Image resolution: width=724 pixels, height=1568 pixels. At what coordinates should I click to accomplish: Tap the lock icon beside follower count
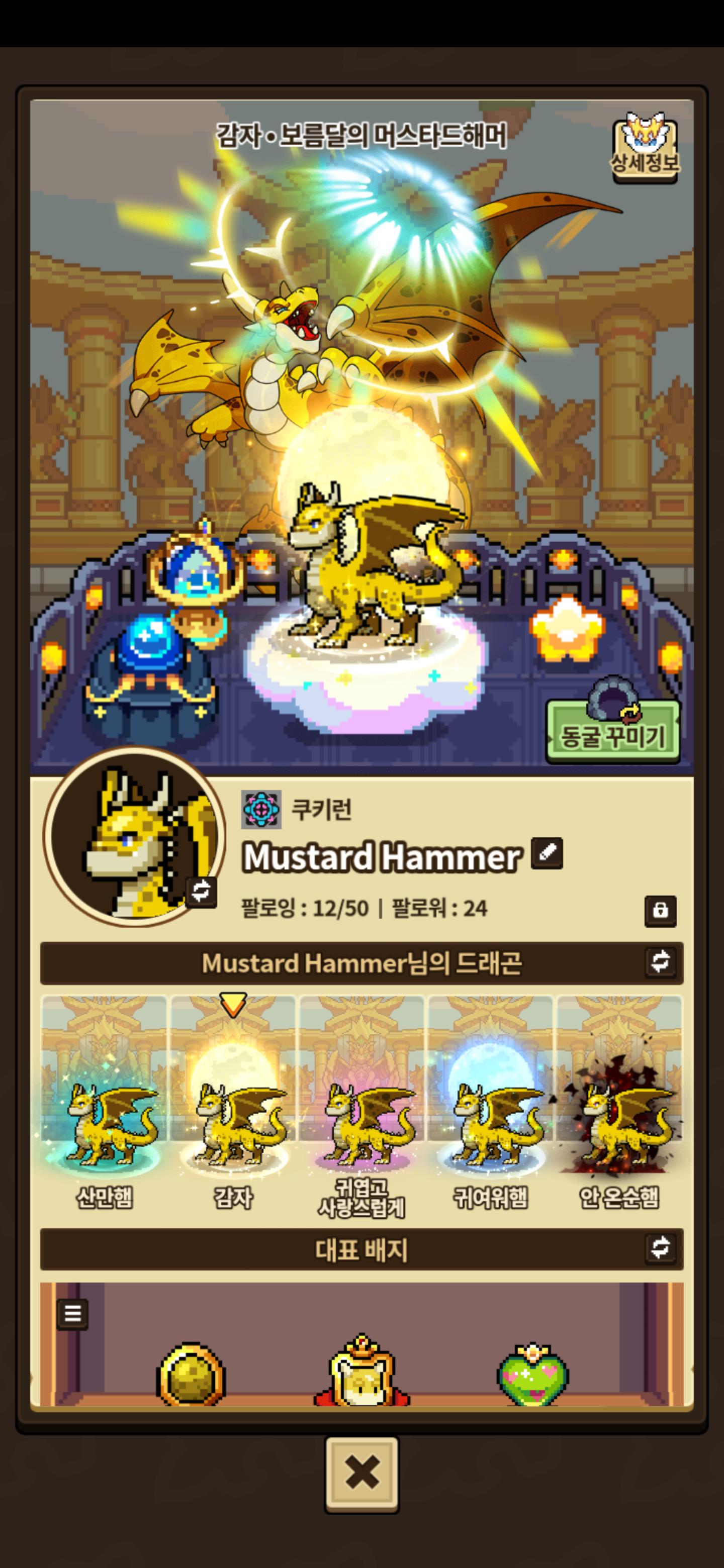pos(660,911)
